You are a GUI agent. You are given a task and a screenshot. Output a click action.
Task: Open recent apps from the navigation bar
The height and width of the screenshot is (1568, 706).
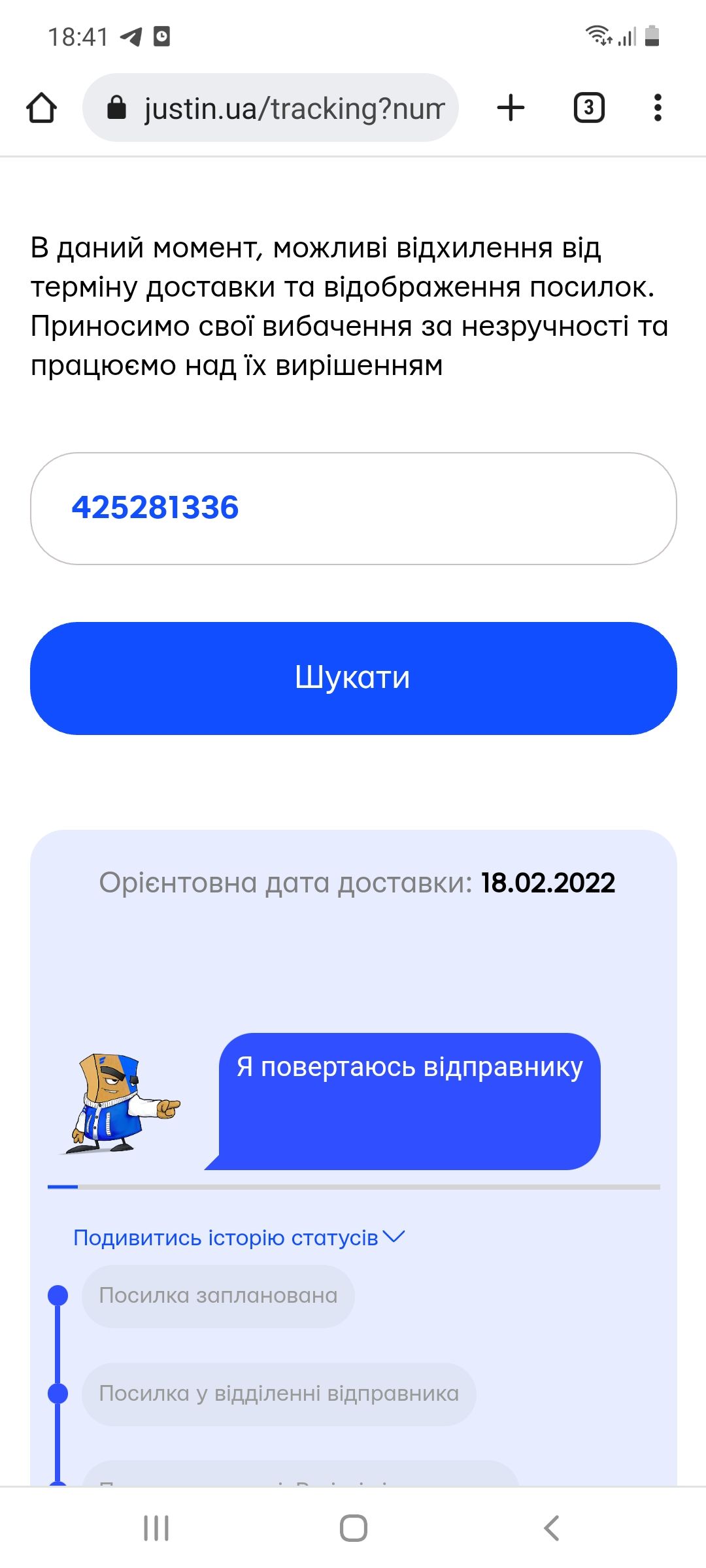156,1528
